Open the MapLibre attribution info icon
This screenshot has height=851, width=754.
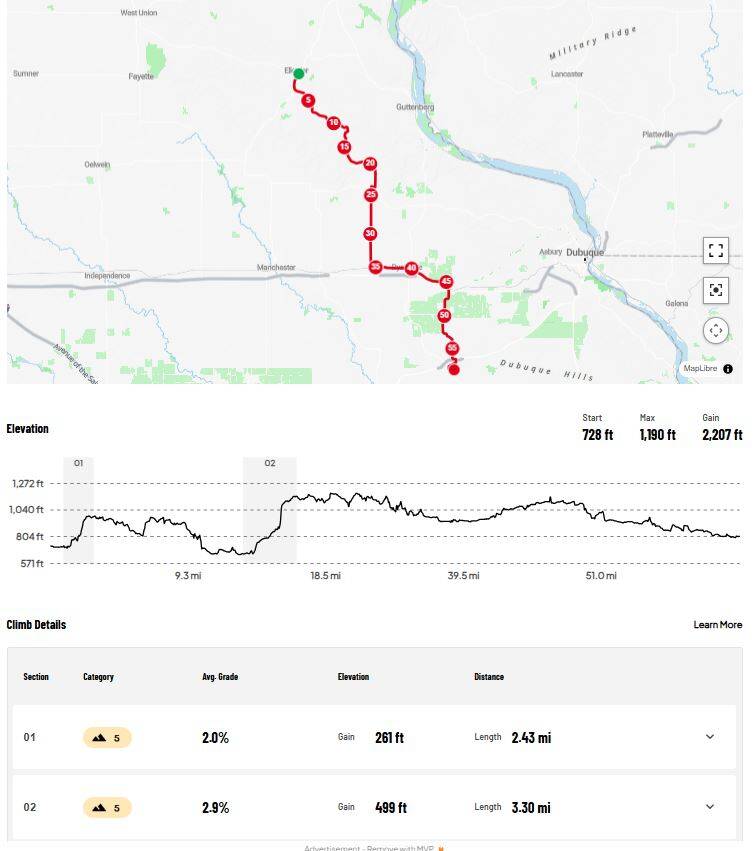(728, 369)
